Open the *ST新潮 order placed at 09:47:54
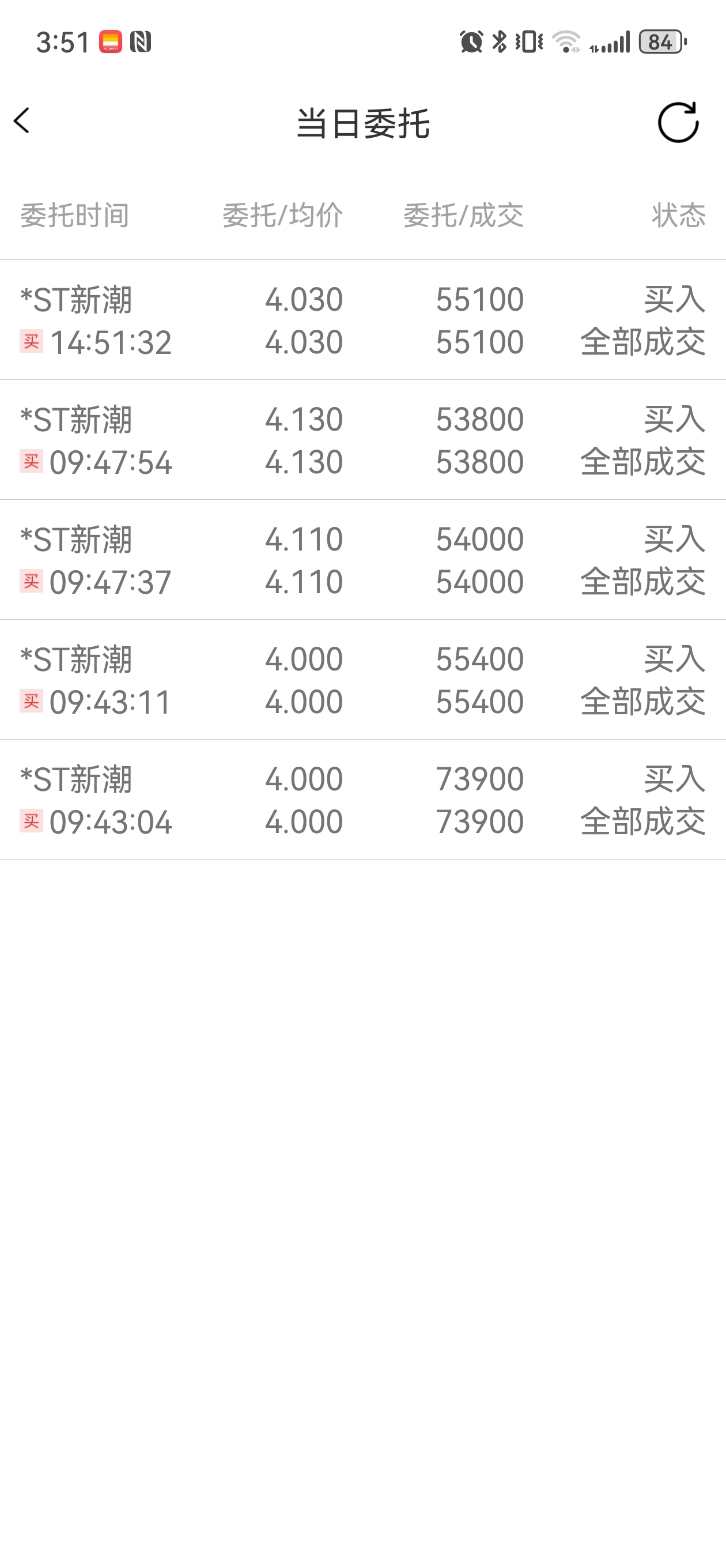The image size is (726, 1568). coord(362,440)
